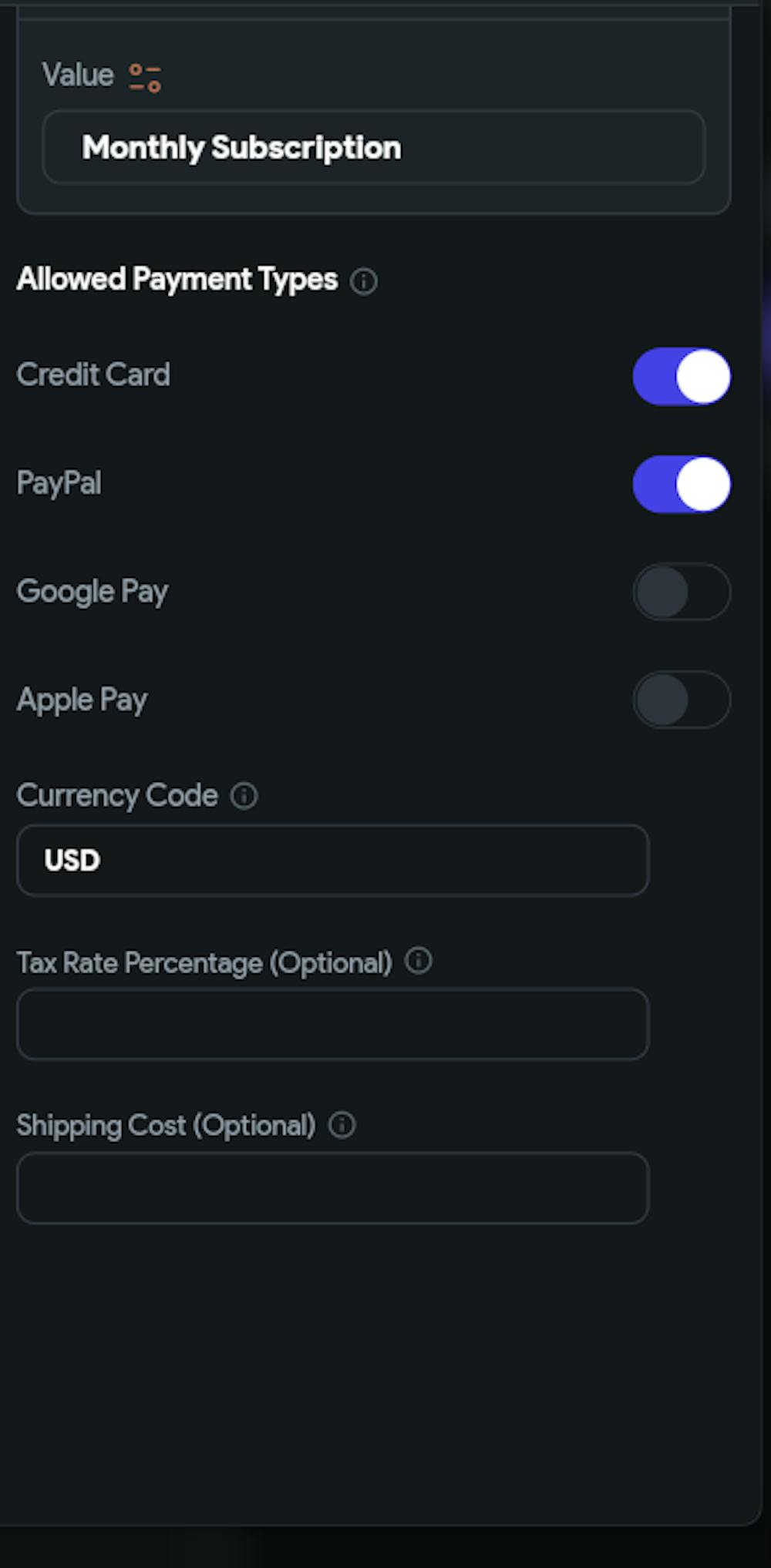
Task: Show info about Currency Code
Action: coord(244,796)
